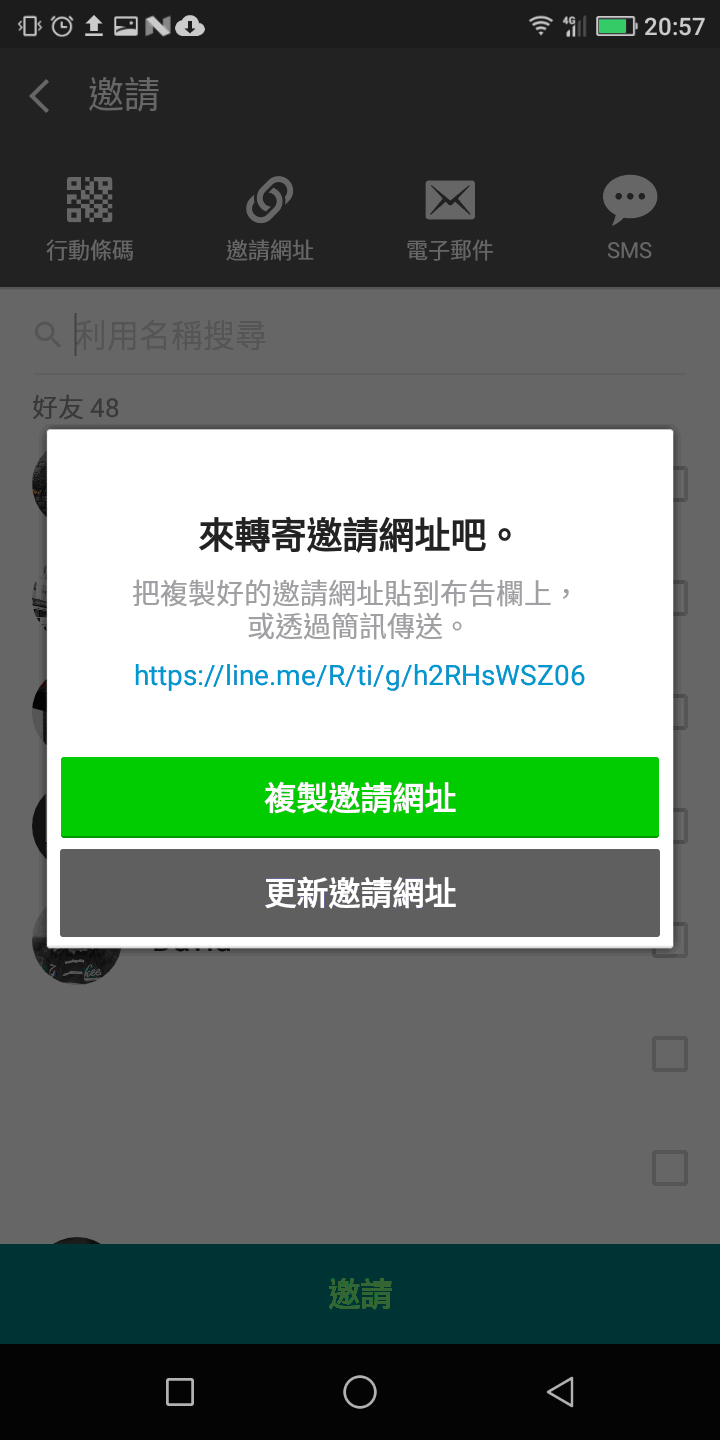Go back using the top-left arrow

(x=40, y=96)
